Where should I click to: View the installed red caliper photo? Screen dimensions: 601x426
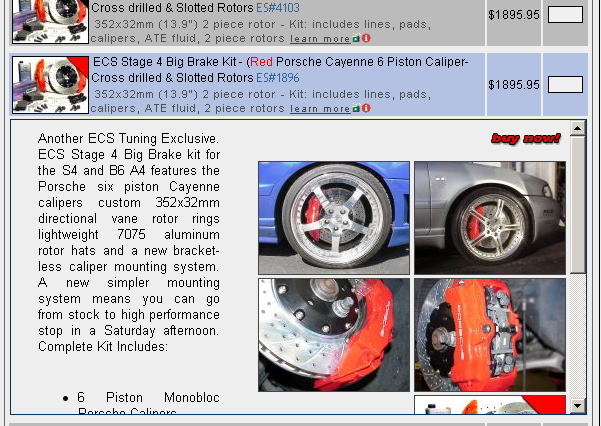pos(489,334)
